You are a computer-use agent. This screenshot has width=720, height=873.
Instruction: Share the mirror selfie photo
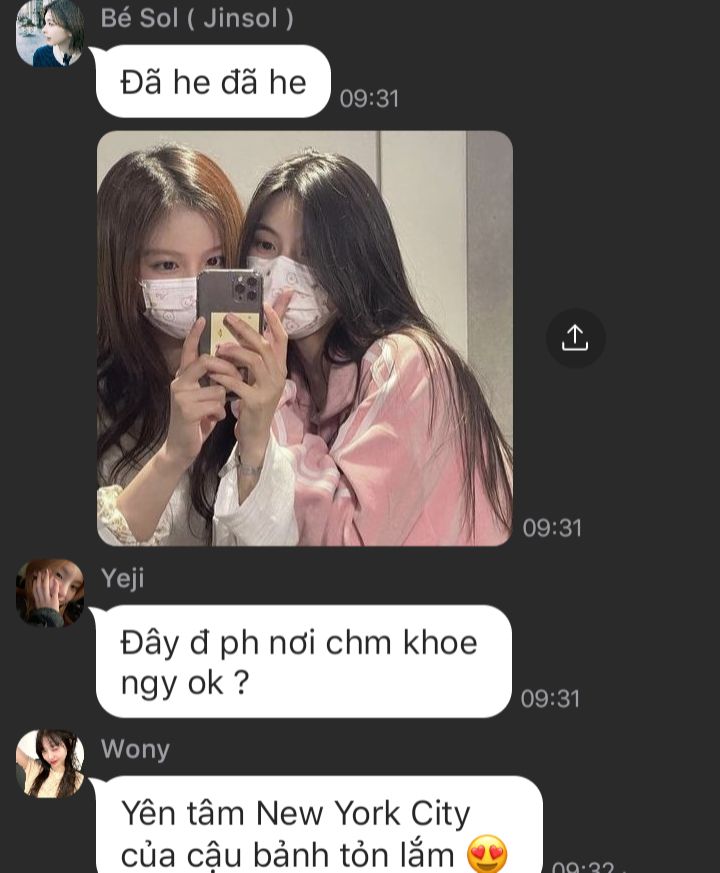(x=575, y=338)
